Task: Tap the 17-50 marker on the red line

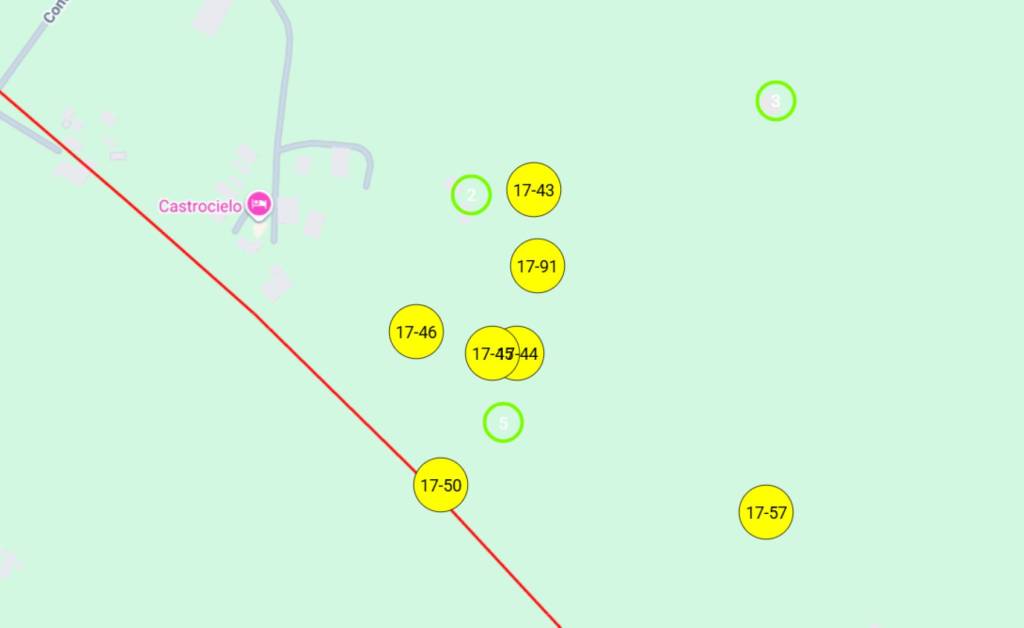Action: [441, 485]
